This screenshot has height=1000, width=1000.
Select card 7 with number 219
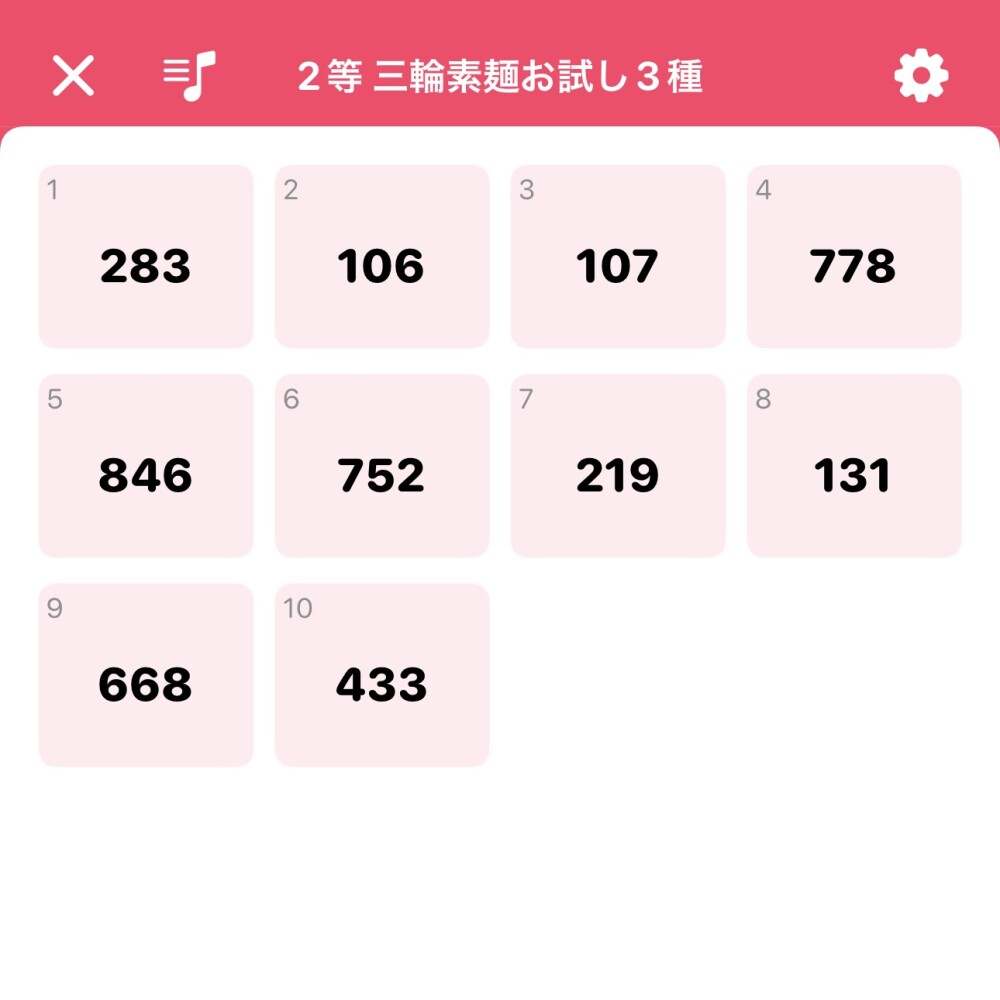pyautogui.click(x=618, y=466)
